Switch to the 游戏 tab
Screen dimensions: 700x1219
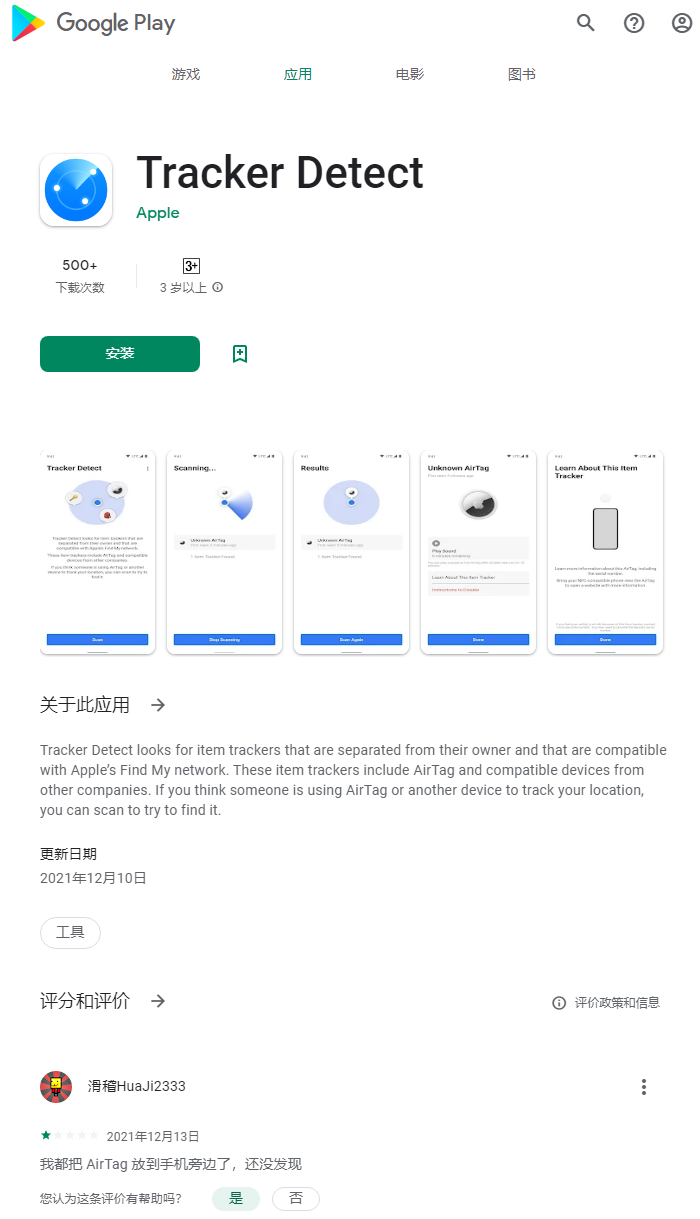[186, 74]
